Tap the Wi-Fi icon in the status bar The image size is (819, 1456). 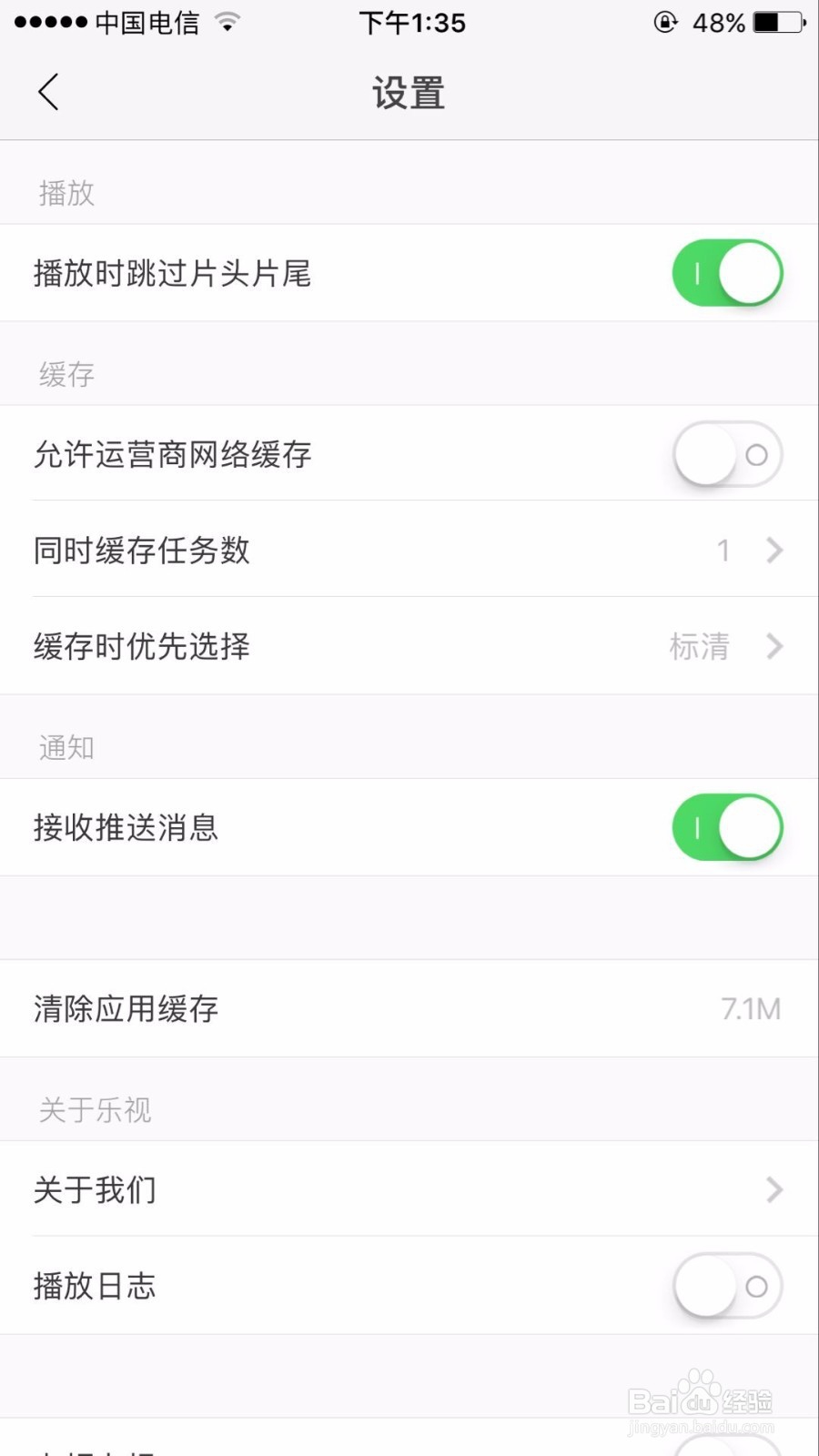(227, 23)
